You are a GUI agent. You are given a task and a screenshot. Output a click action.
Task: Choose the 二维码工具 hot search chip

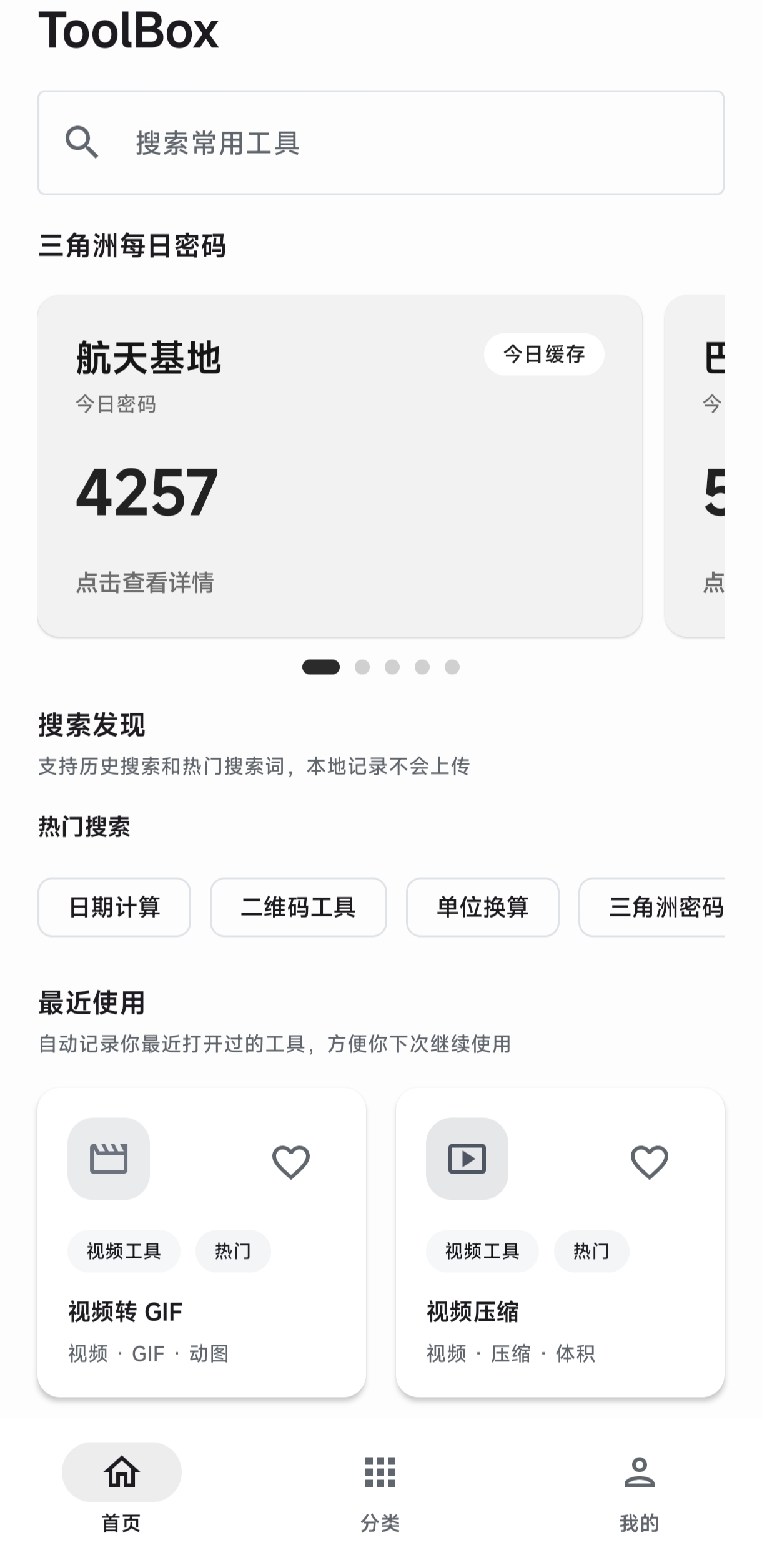coord(299,907)
